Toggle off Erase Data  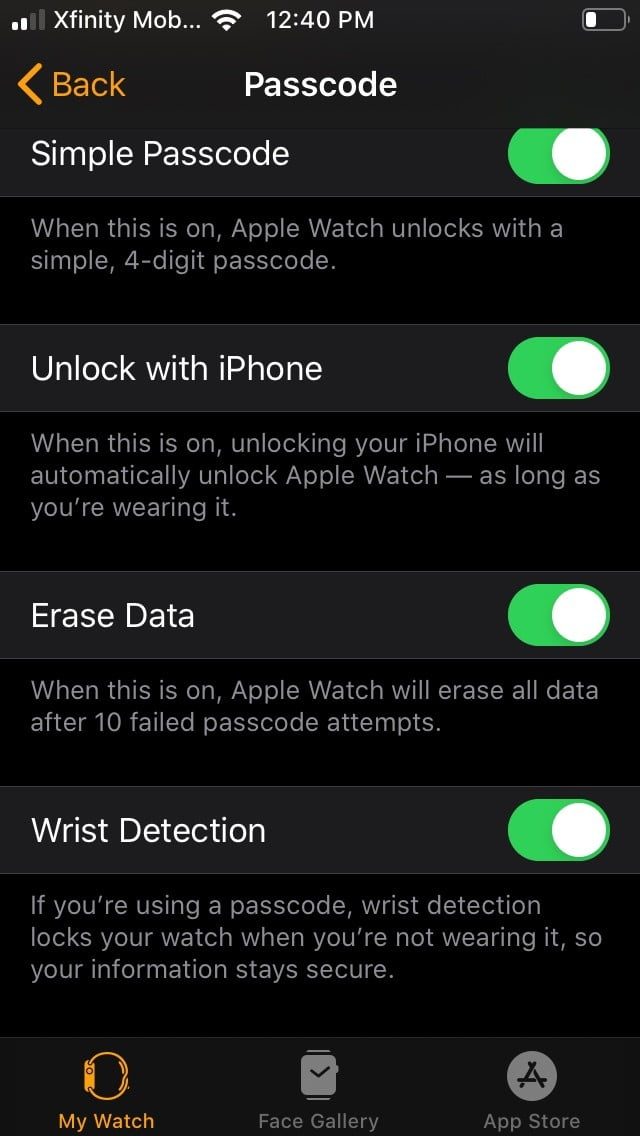(558, 615)
